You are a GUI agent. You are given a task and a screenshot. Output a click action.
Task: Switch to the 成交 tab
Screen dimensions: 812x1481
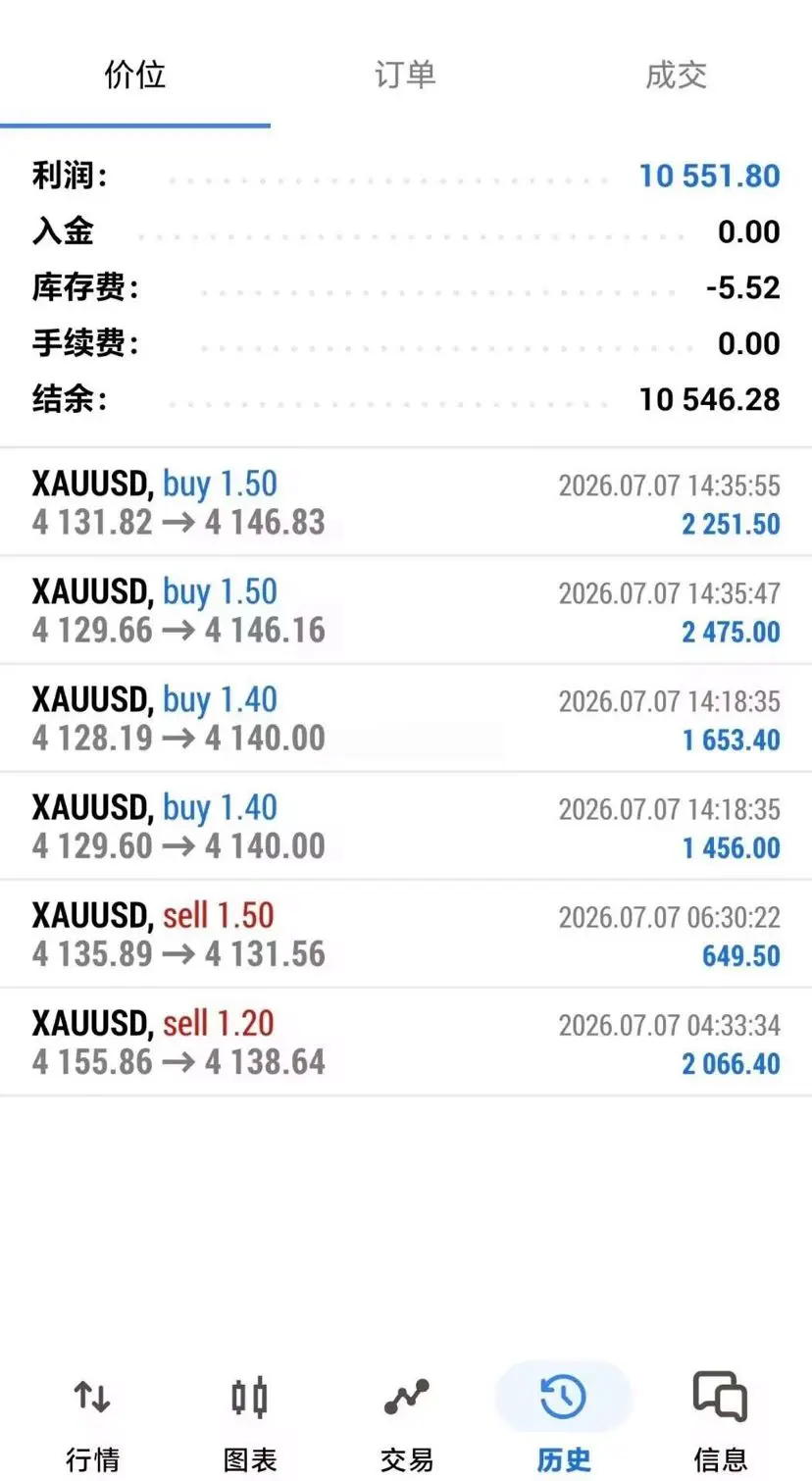coord(676,75)
